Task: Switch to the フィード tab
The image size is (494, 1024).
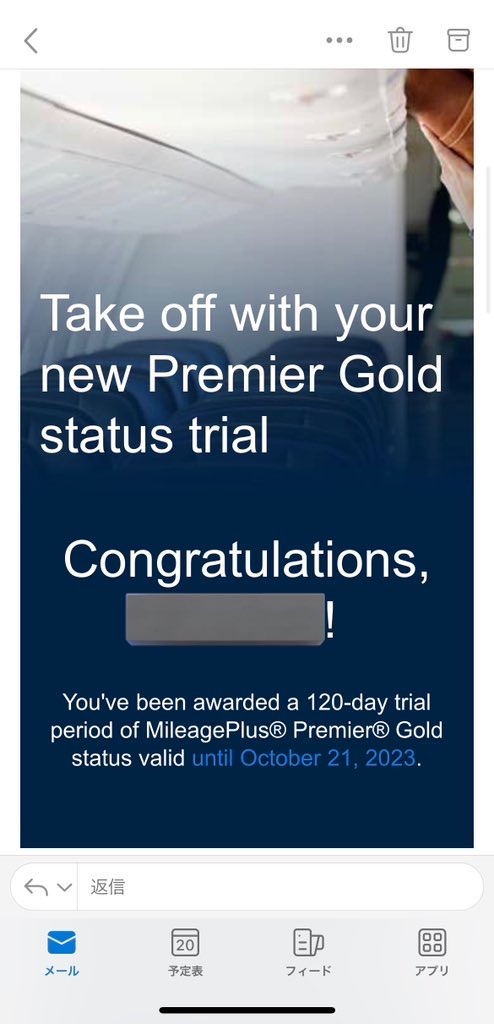Action: pyautogui.click(x=308, y=953)
